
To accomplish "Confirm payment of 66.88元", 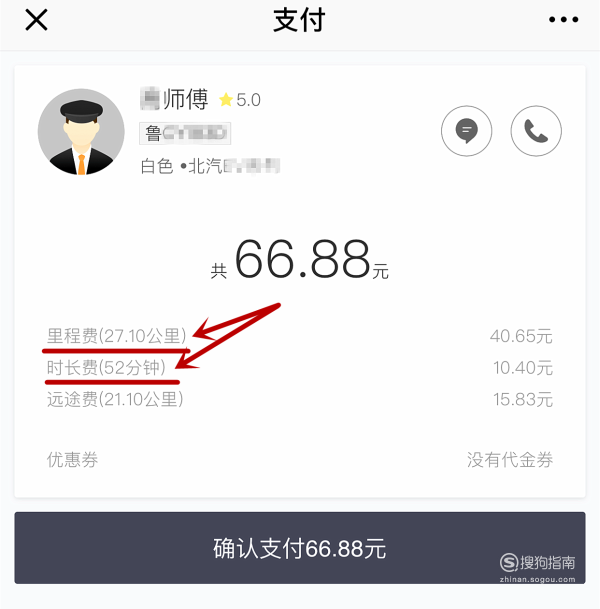I will [300, 548].
